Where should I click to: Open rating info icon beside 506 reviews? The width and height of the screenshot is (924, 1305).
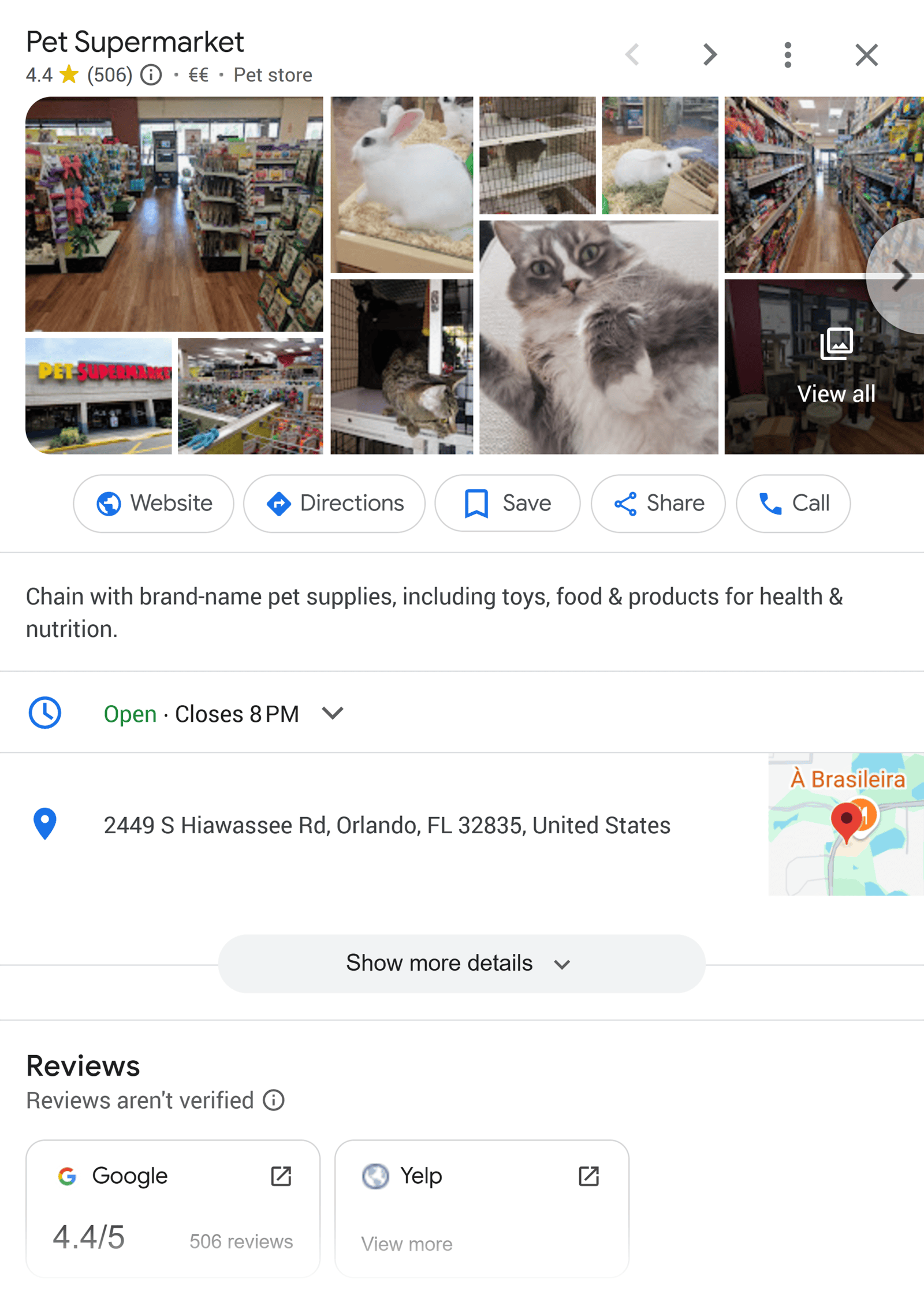151,75
